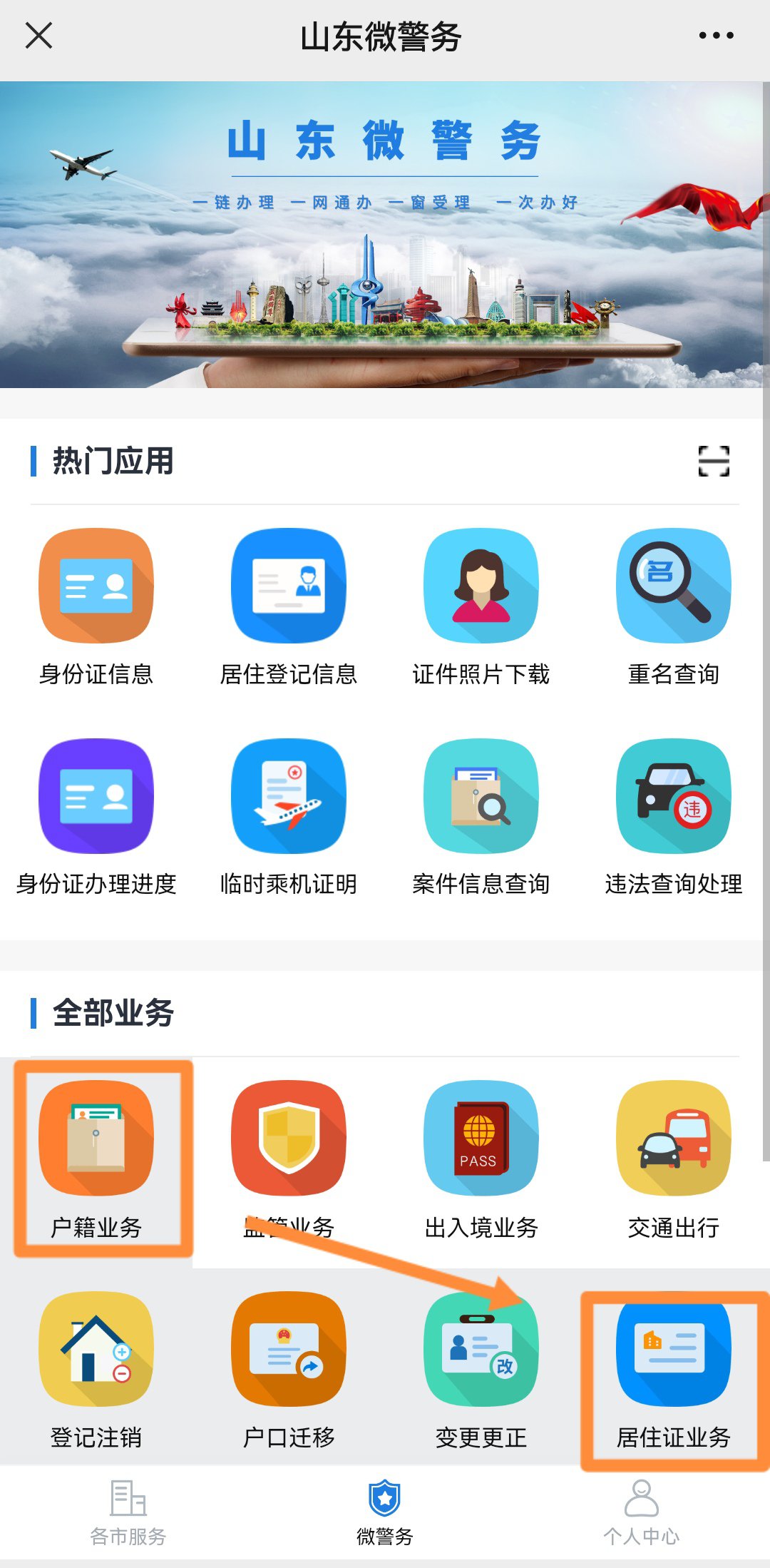Open 交通出行 services

[x=674, y=1139]
